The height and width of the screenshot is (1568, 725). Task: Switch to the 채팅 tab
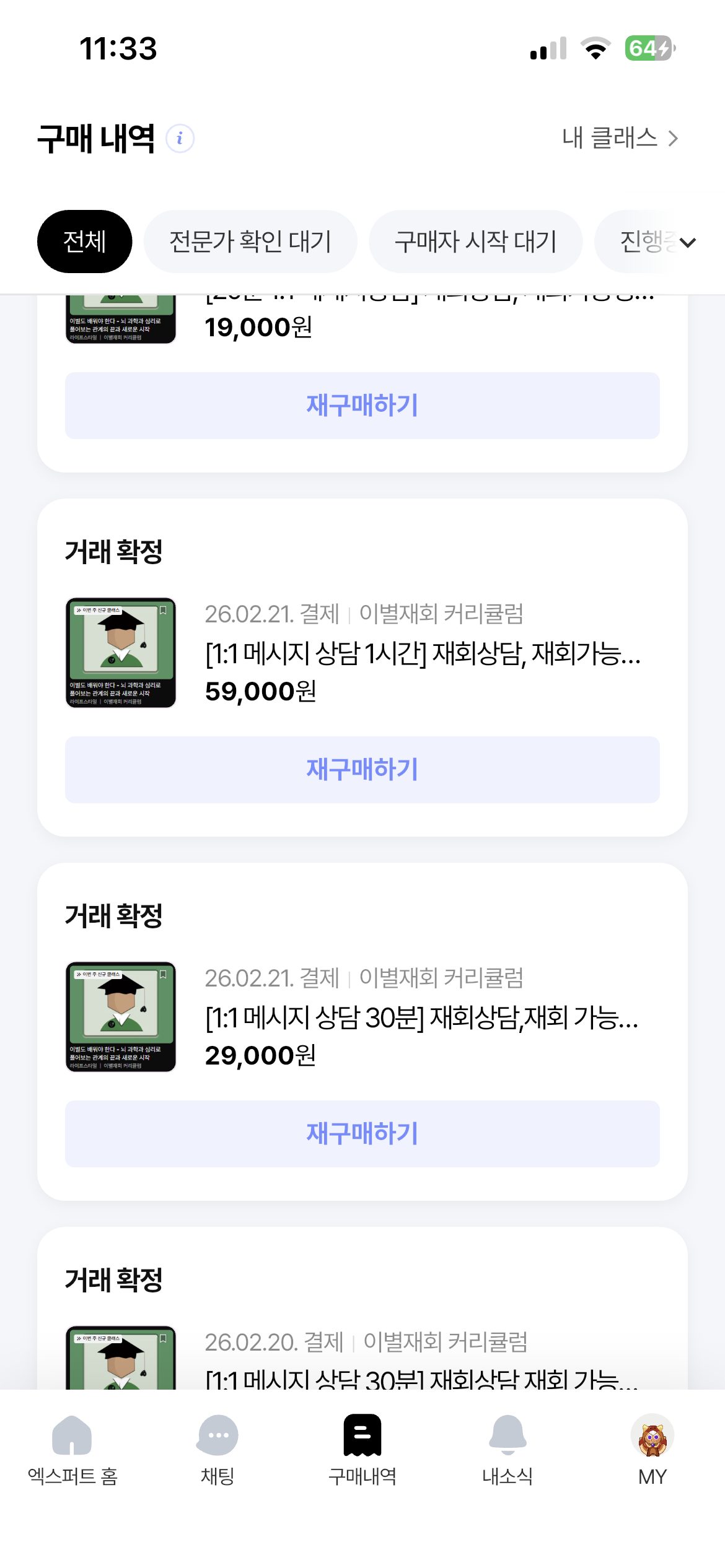(217, 1450)
